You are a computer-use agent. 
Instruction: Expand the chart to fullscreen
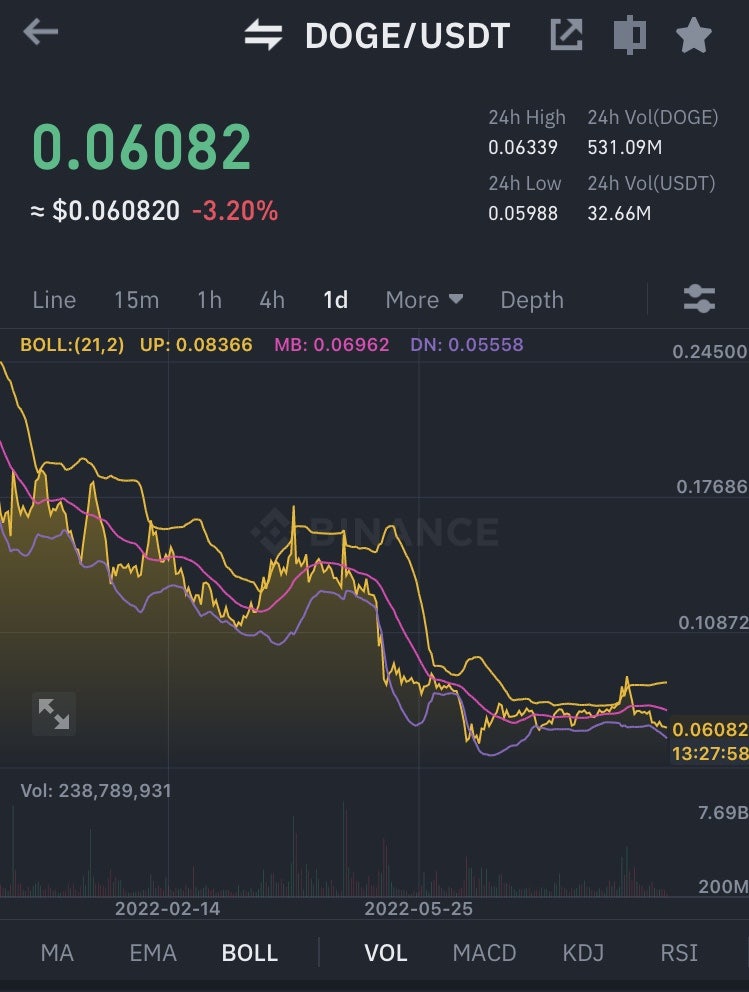tap(53, 713)
